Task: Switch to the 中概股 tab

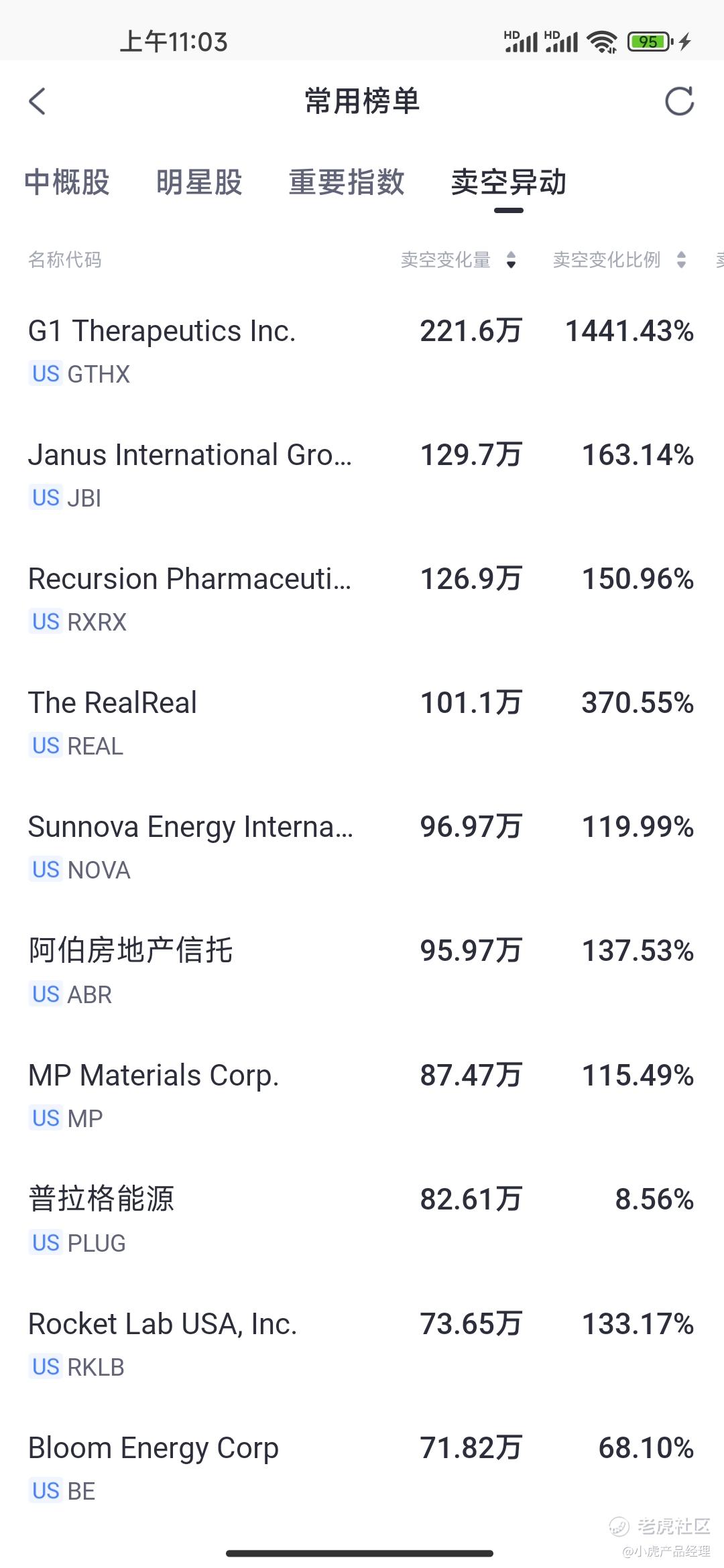Action: pyautogui.click(x=67, y=182)
